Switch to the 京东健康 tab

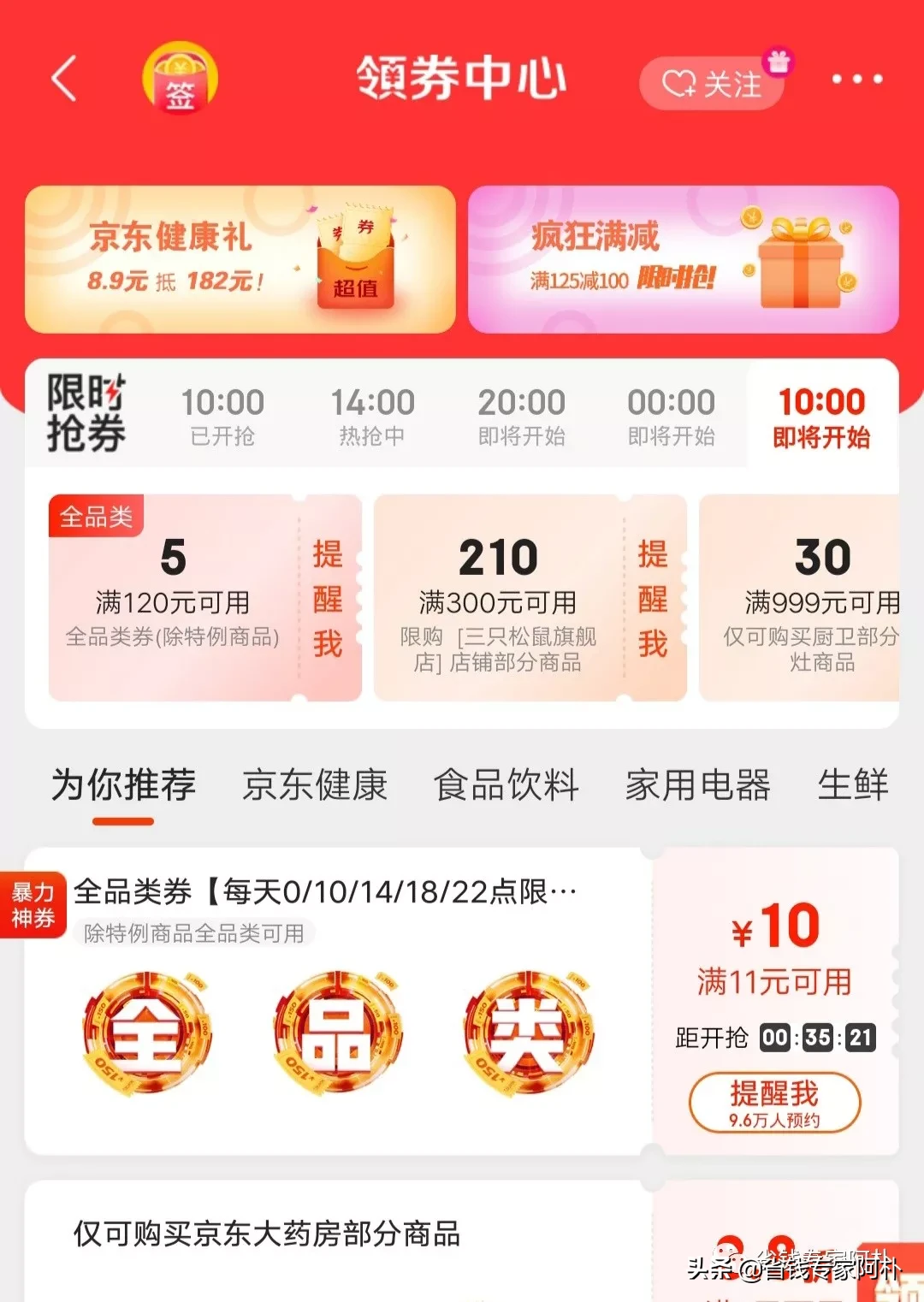(315, 784)
